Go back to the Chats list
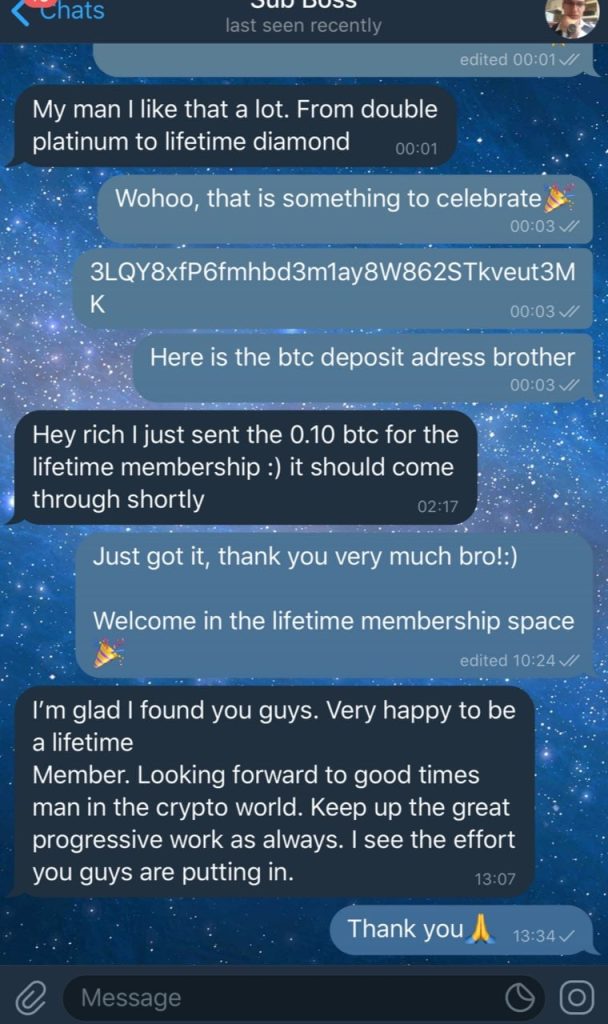Viewport: 608px width, 1024px height. (x=58, y=12)
